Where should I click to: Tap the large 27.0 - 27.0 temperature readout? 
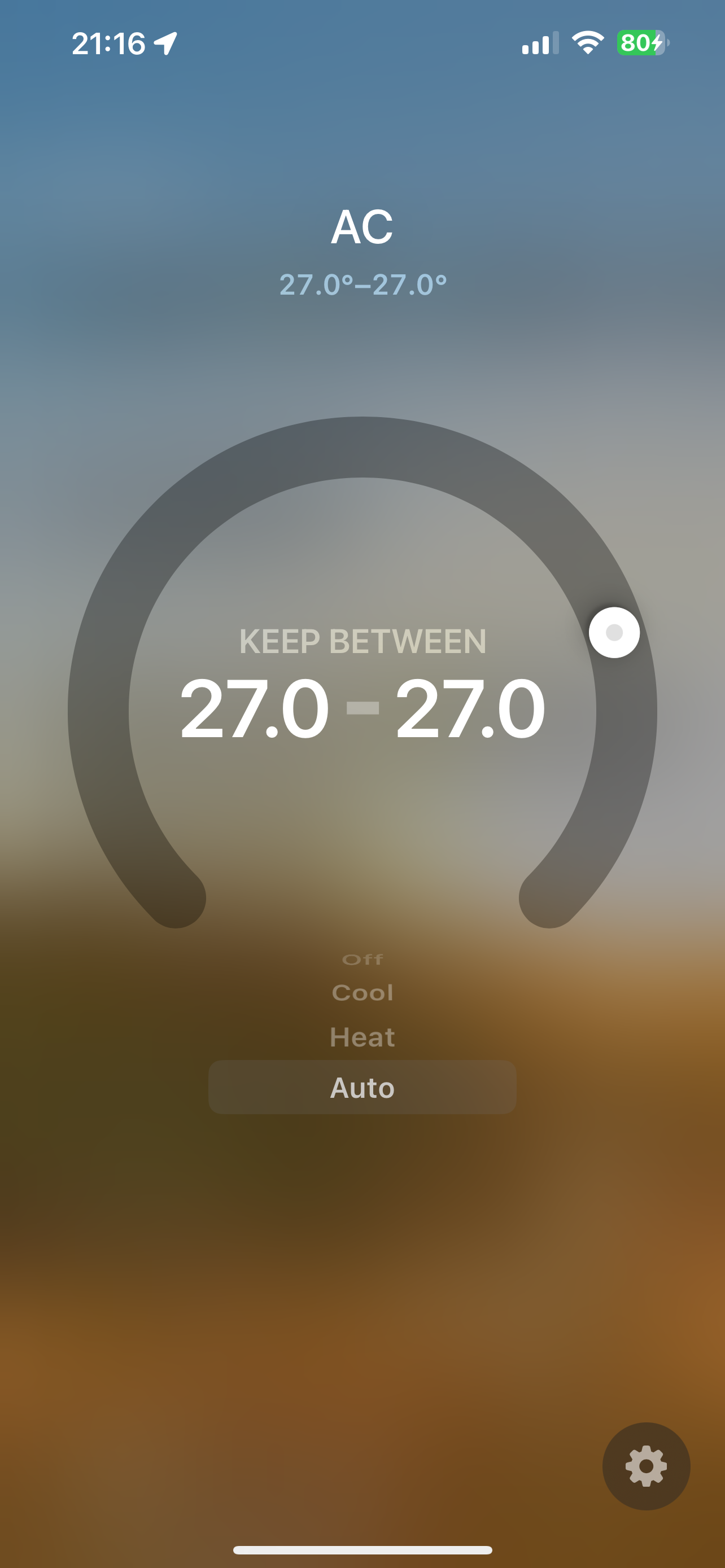tap(363, 706)
